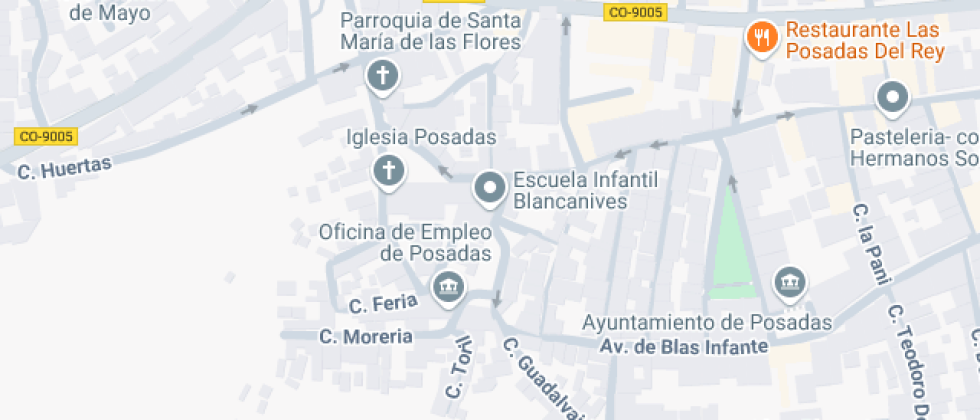Tap the Escuela Infantil Blancanives pin
The image size is (980, 420).
[490, 187]
